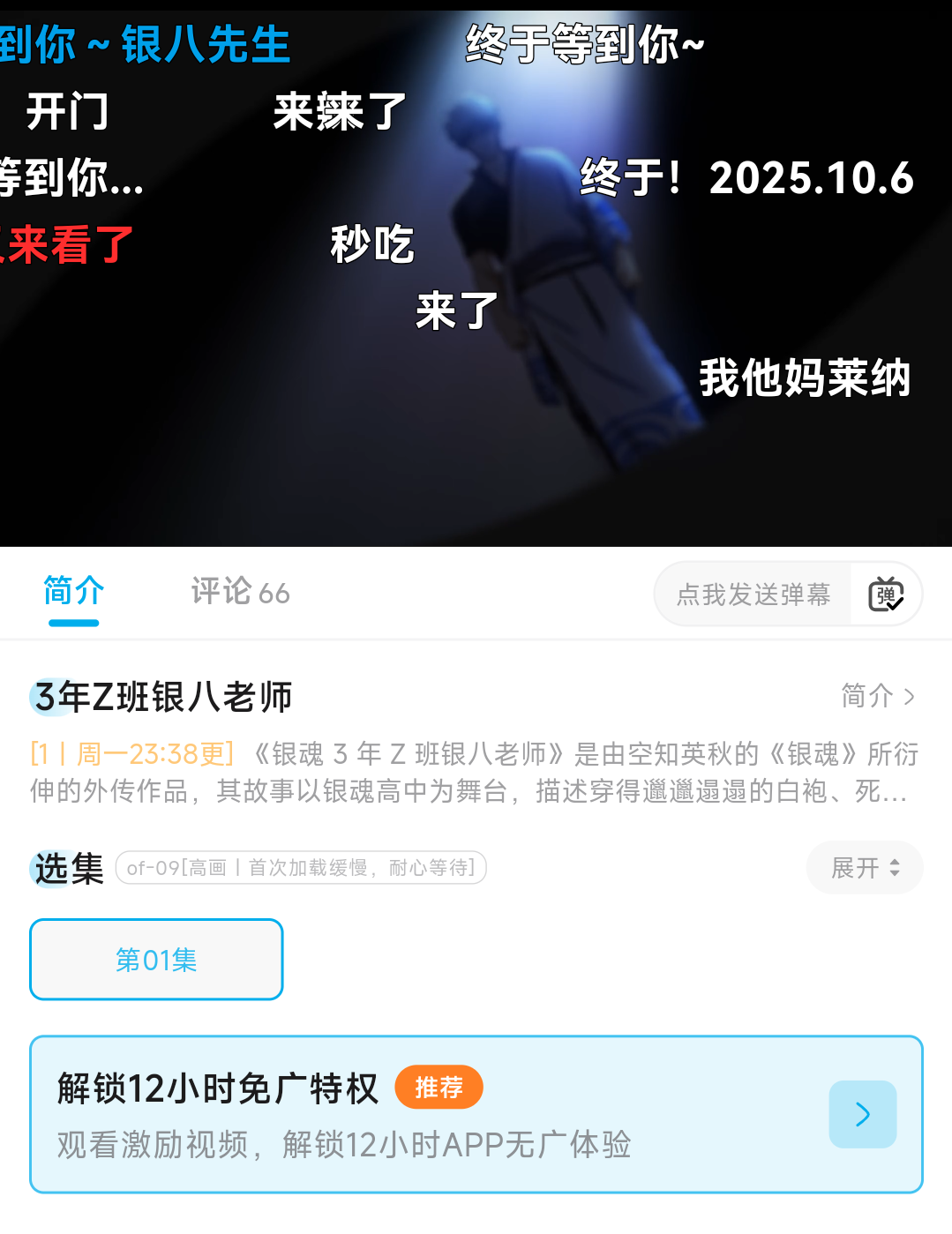
Task: Open the source selector of-09
Action: 301,868
